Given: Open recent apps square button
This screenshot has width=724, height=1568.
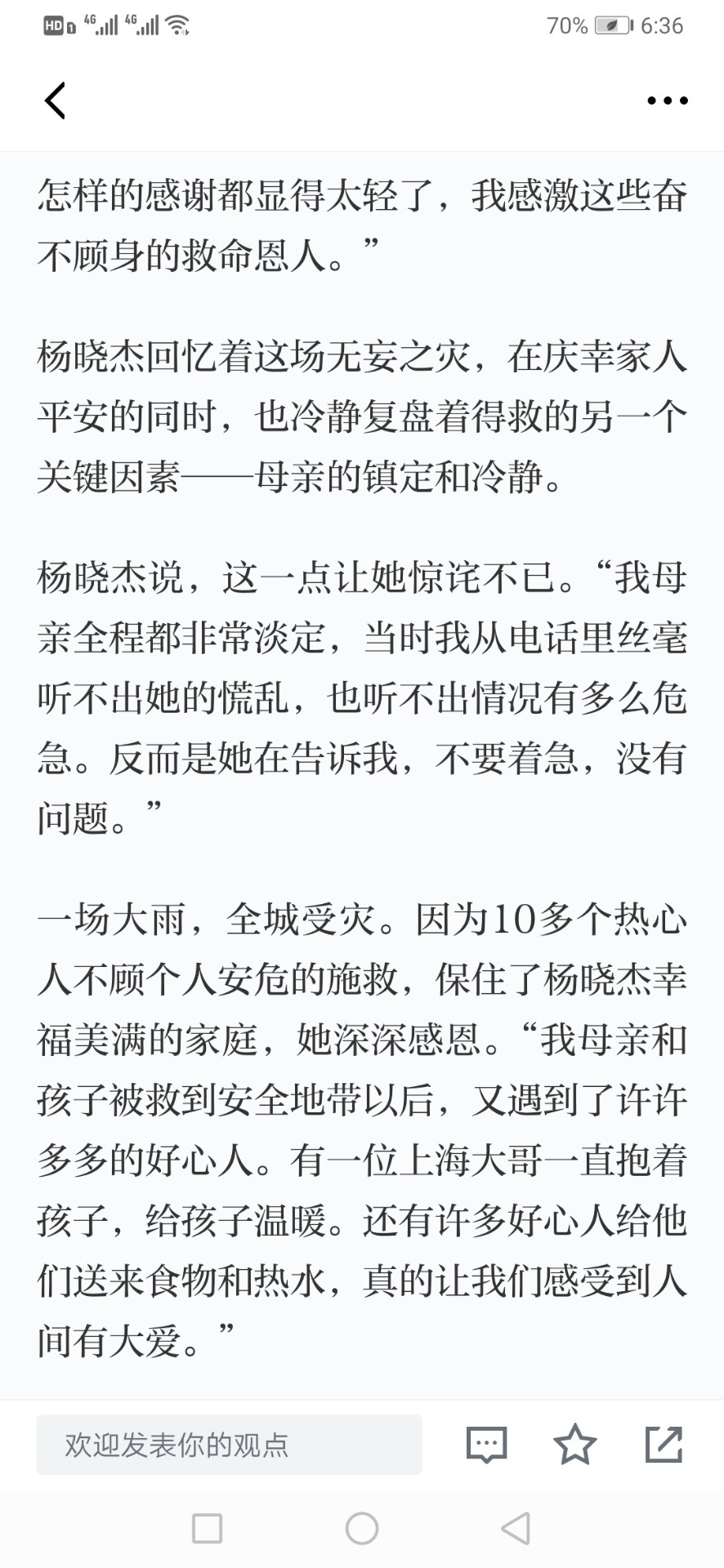Looking at the screenshot, I should tap(207, 1528).
